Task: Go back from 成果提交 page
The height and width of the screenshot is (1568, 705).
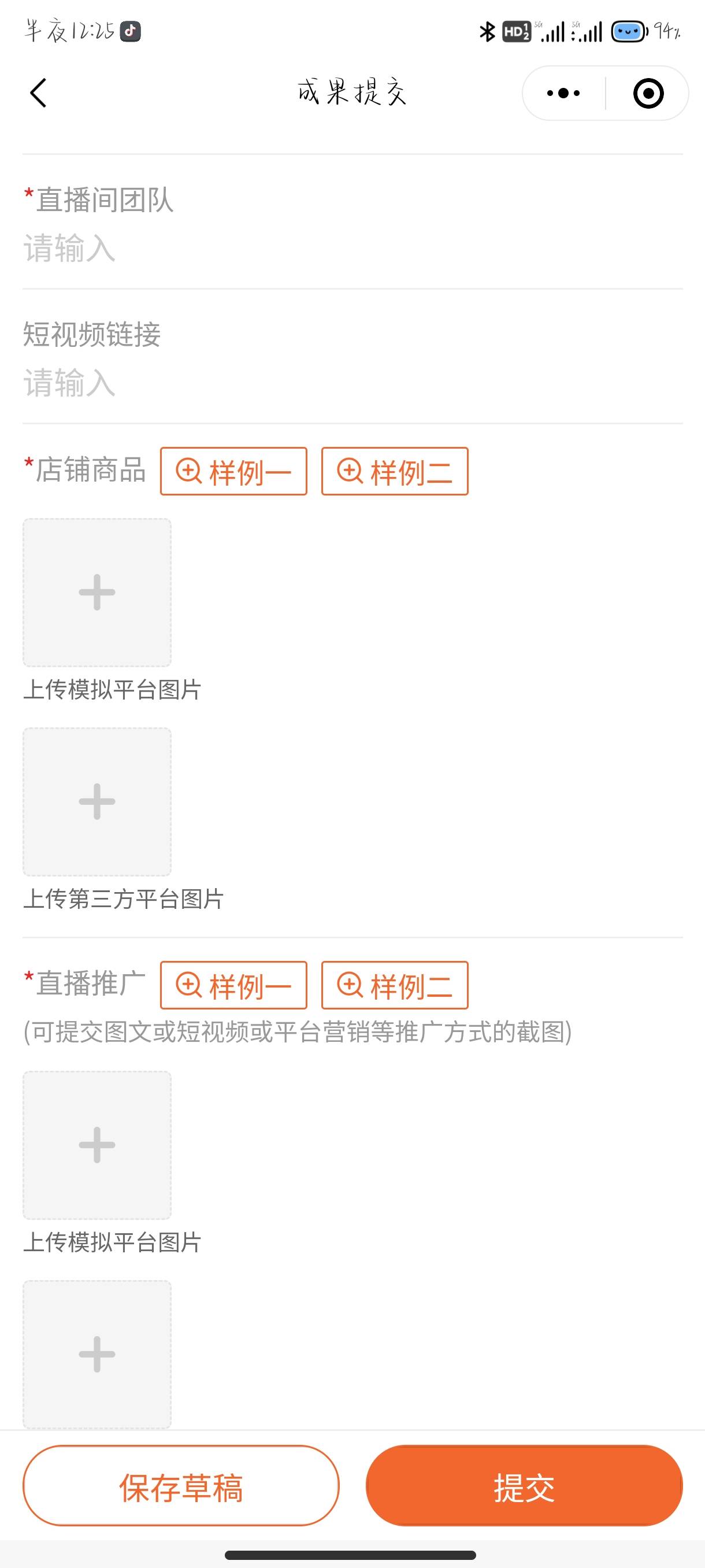Action: (x=38, y=93)
